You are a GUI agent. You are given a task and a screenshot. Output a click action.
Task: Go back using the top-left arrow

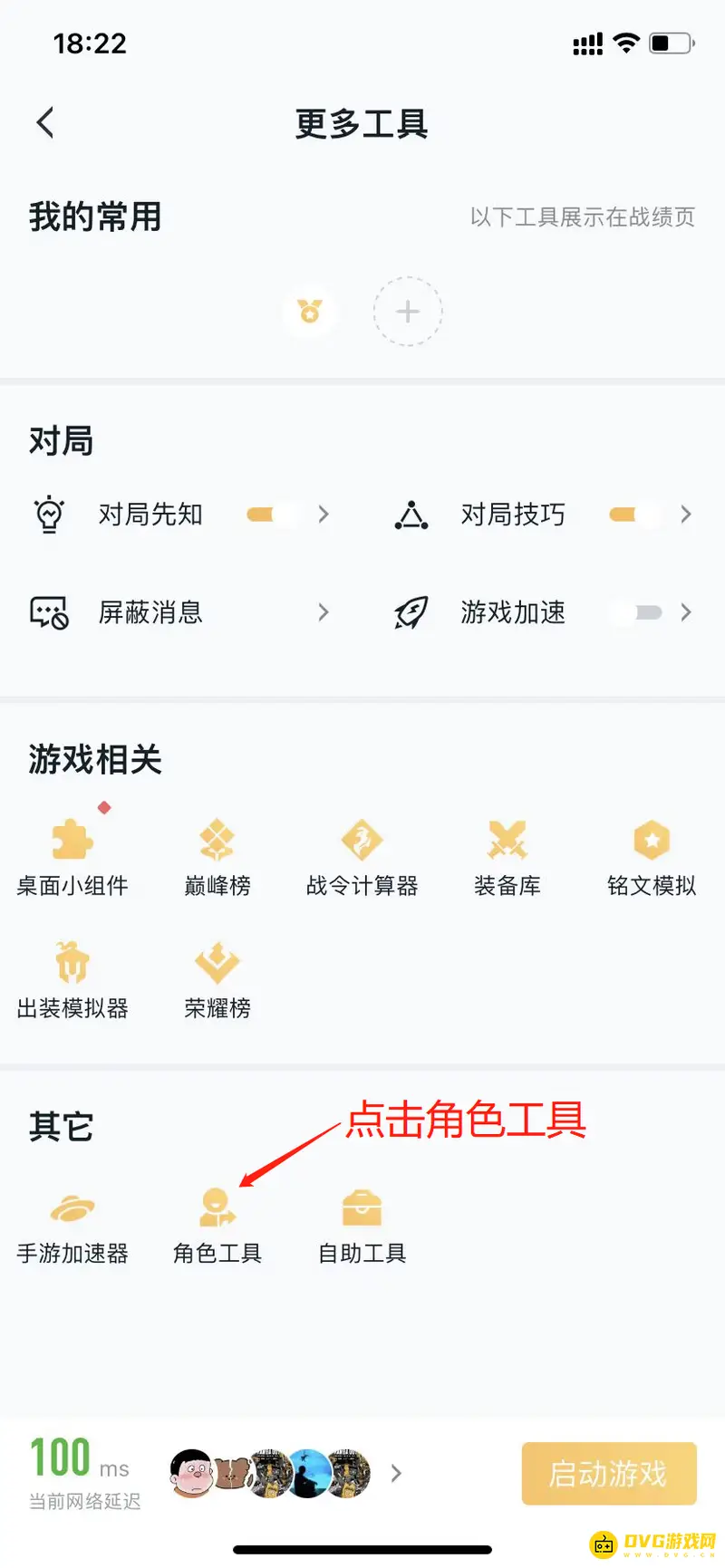tap(44, 122)
